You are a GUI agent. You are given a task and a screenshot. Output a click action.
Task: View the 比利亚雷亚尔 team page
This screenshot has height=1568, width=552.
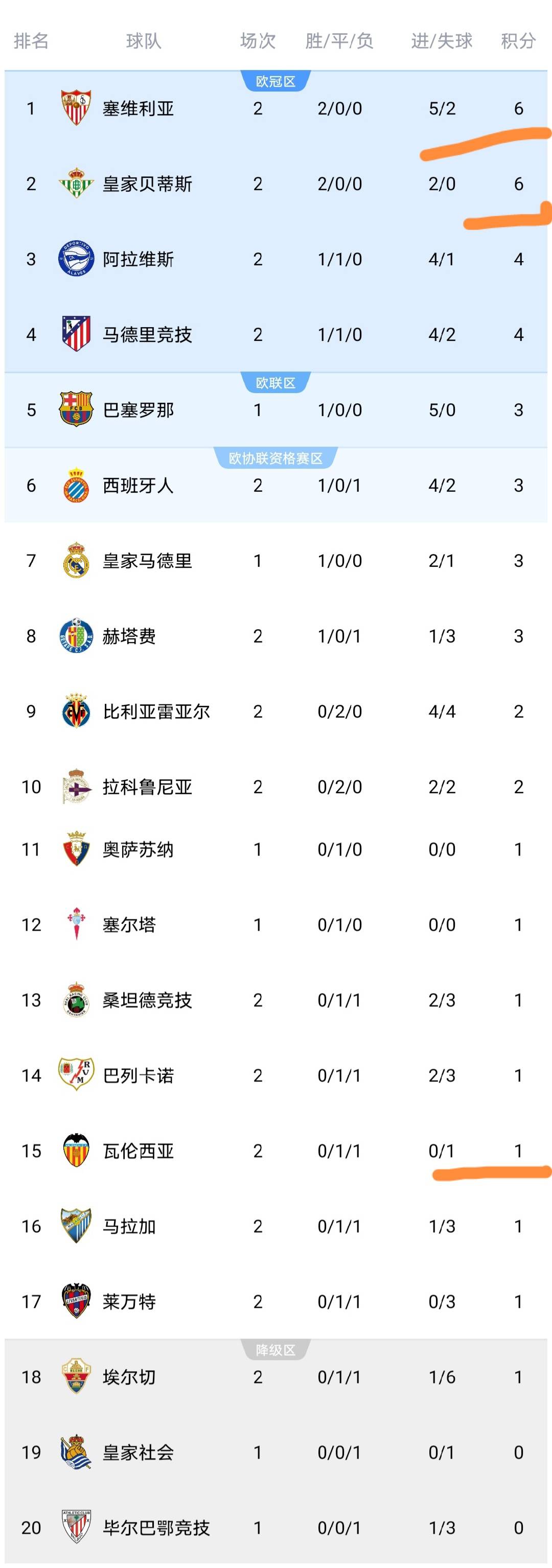pos(275,711)
